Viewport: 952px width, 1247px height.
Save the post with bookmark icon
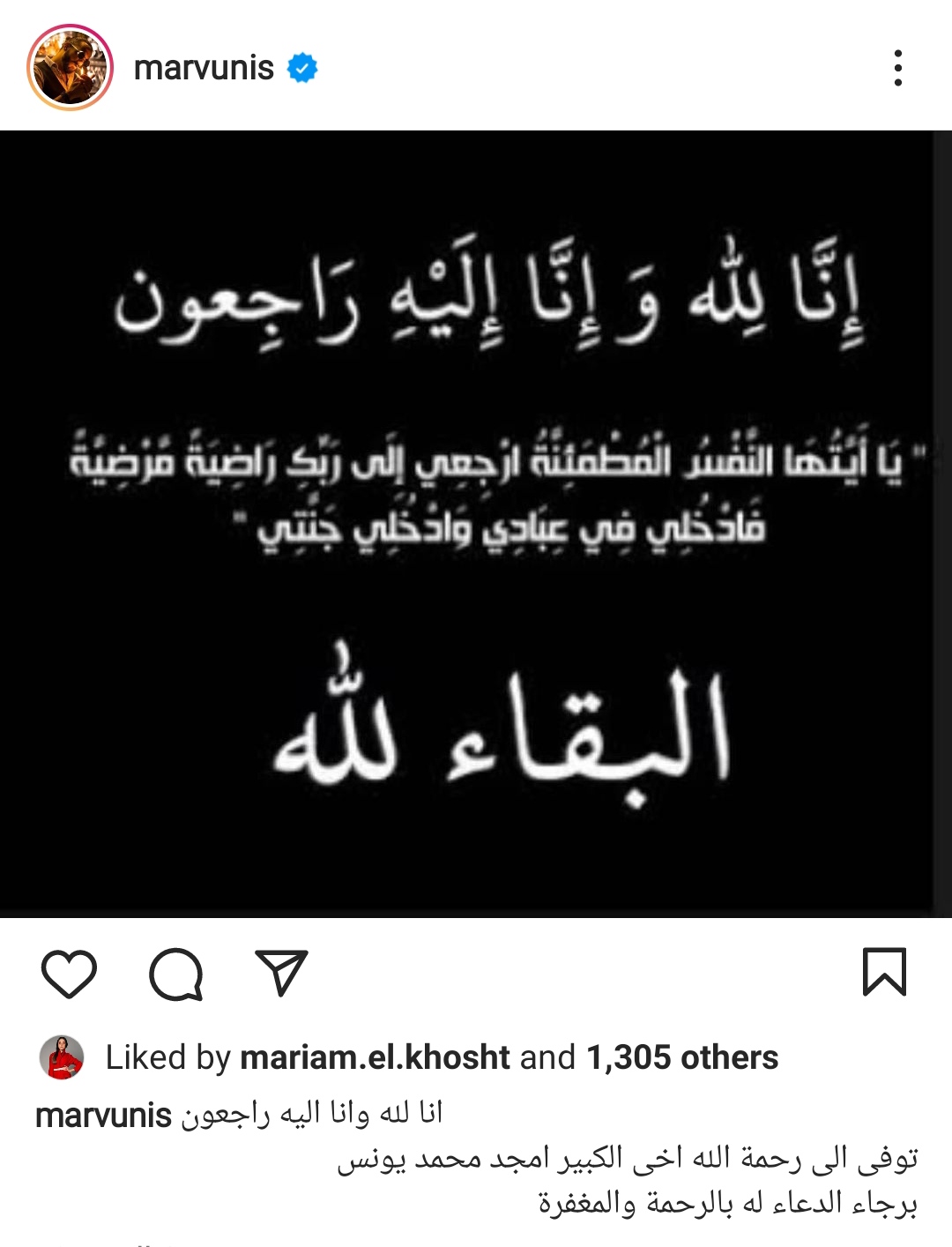[884, 972]
